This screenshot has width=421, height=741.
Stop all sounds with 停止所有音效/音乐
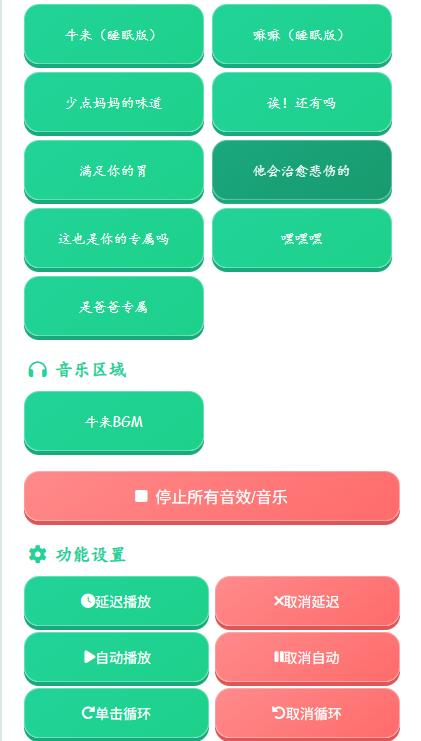pyautogui.click(x=212, y=497)
